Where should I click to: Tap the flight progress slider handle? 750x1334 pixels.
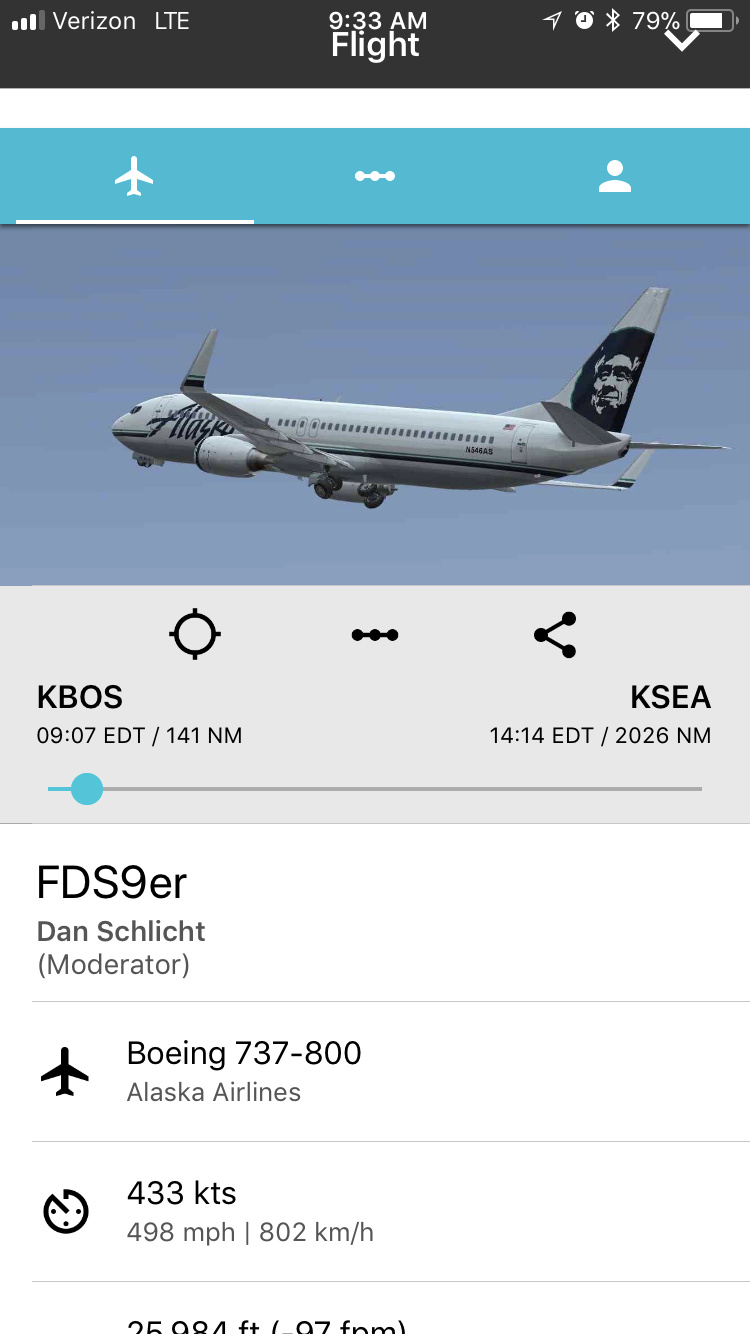[87, 788]
